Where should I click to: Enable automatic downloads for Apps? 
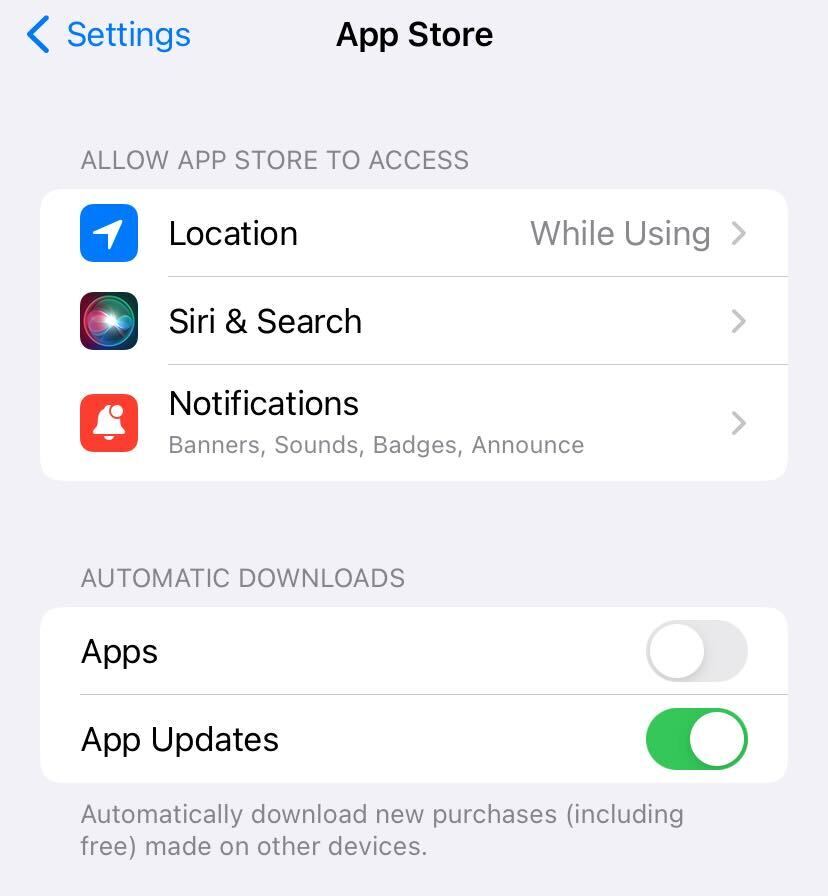[696, 651]
